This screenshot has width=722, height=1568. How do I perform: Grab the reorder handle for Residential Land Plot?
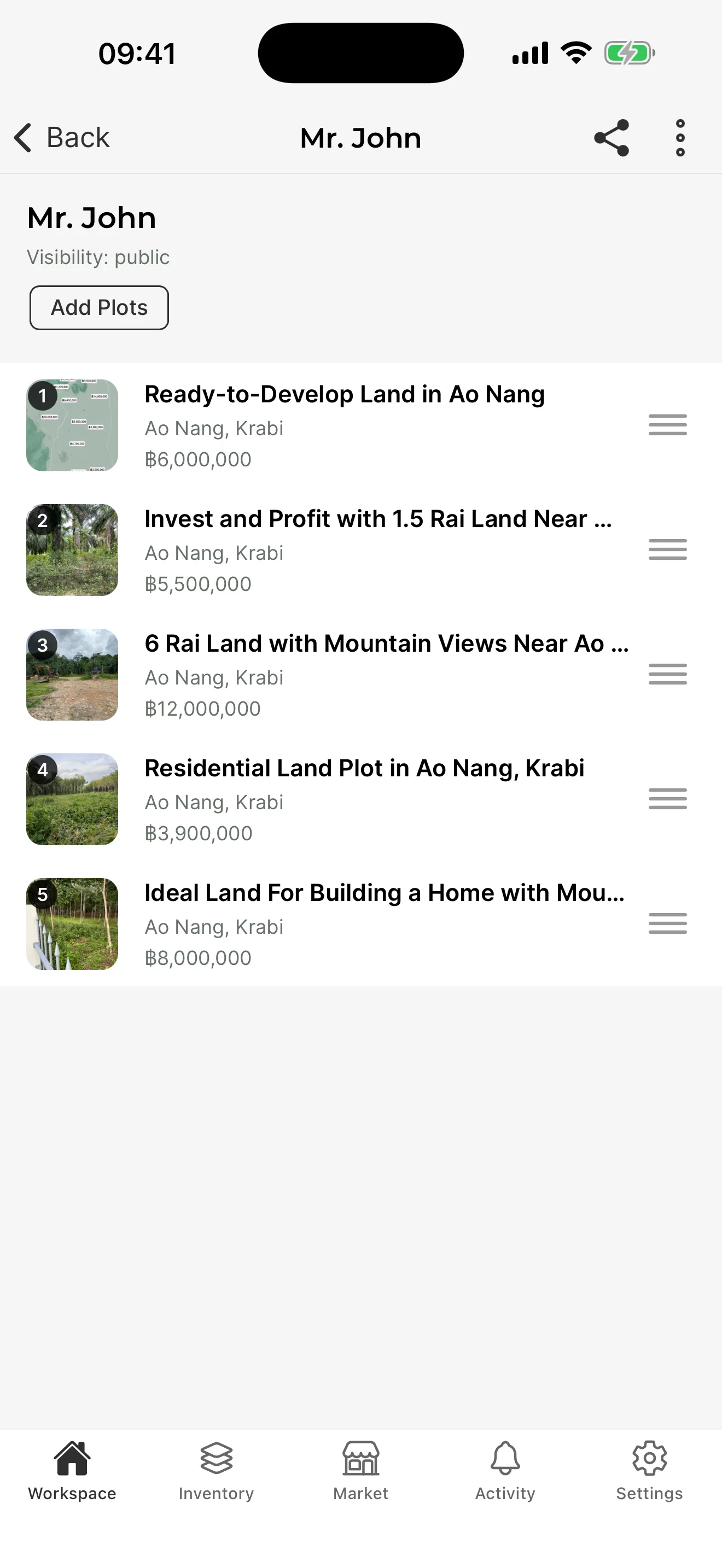(667, 799)
